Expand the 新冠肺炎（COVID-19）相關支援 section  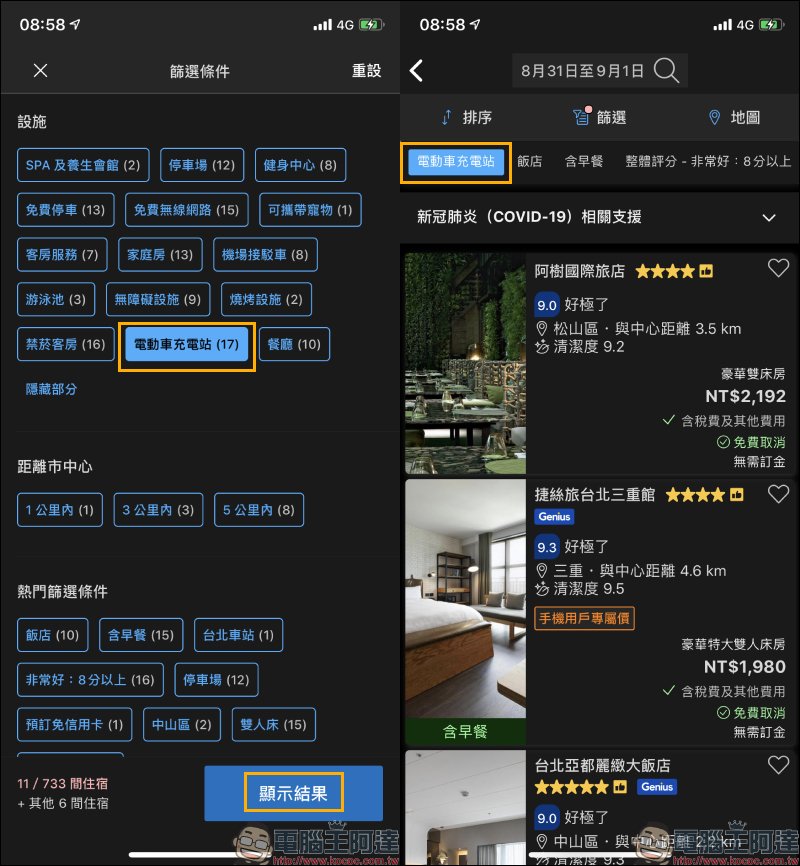pos(599,217)
